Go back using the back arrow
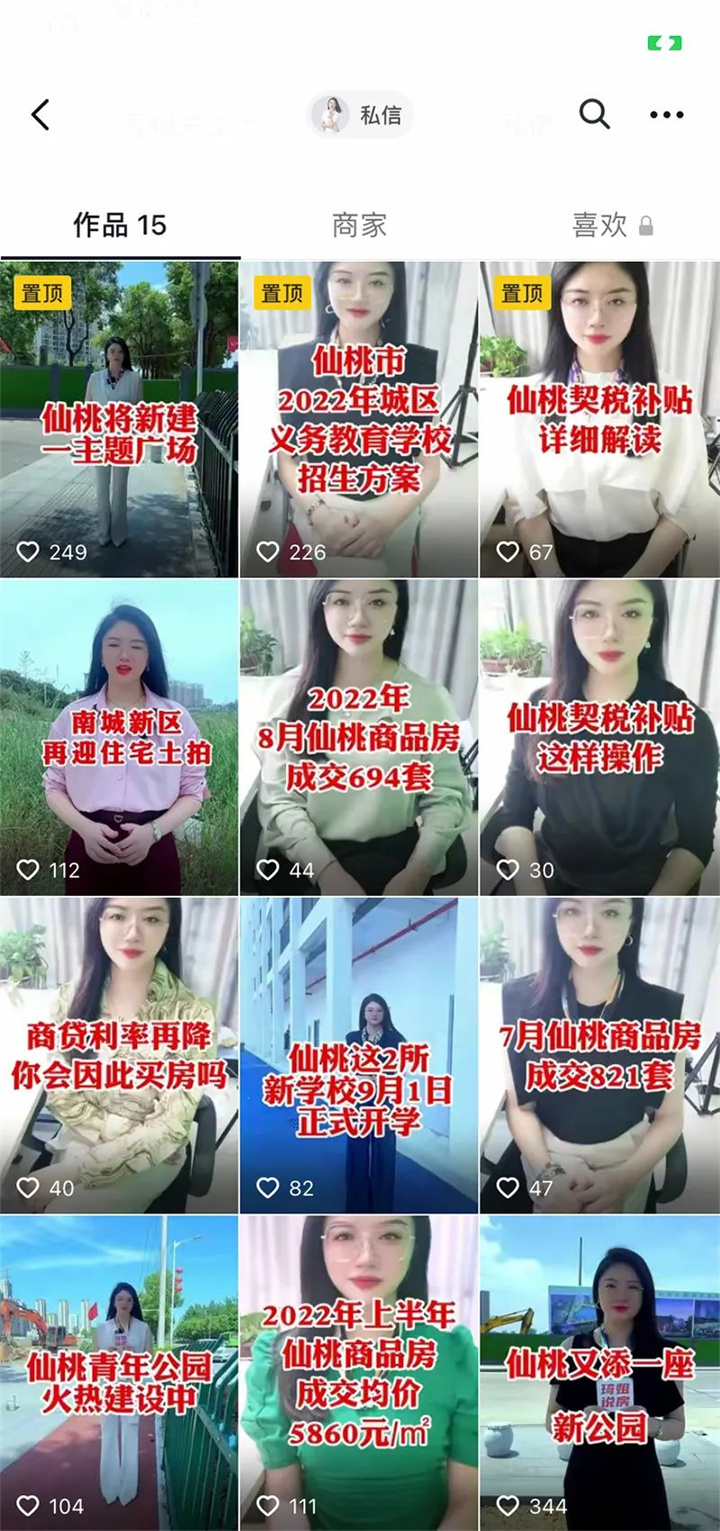720x1531 pixels. pos(41,116)
